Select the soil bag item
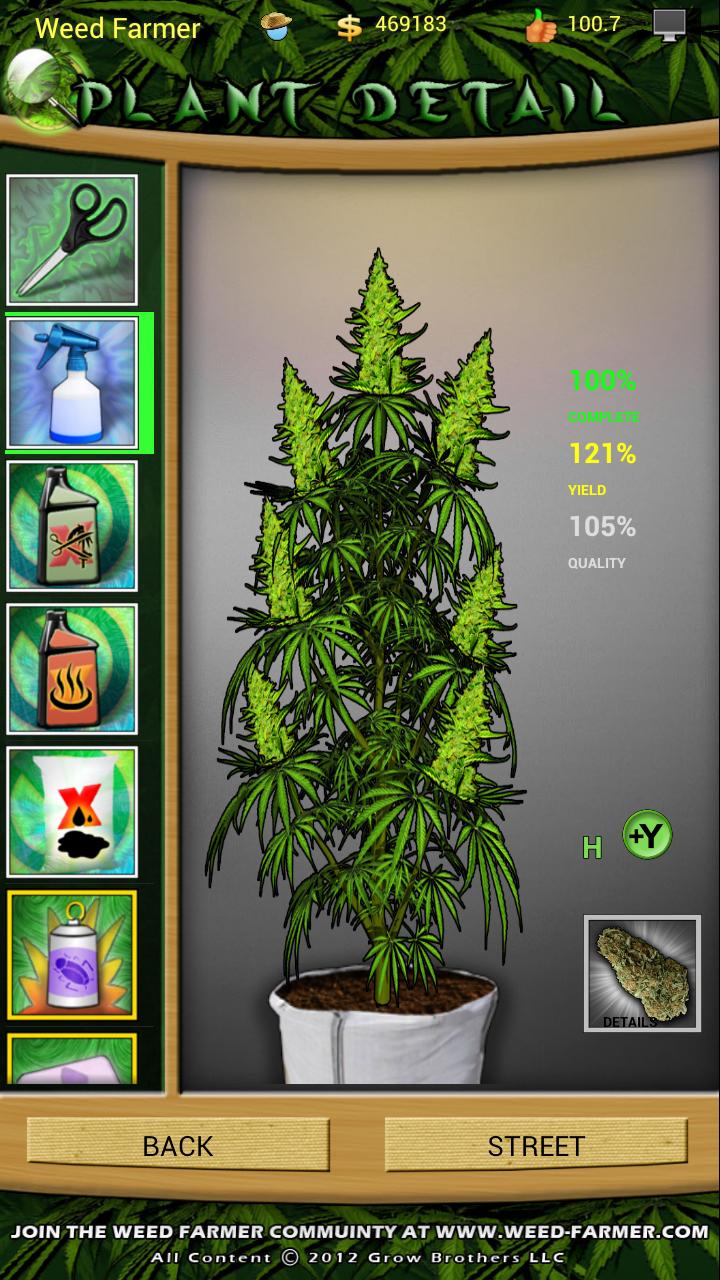 point(72,812)
